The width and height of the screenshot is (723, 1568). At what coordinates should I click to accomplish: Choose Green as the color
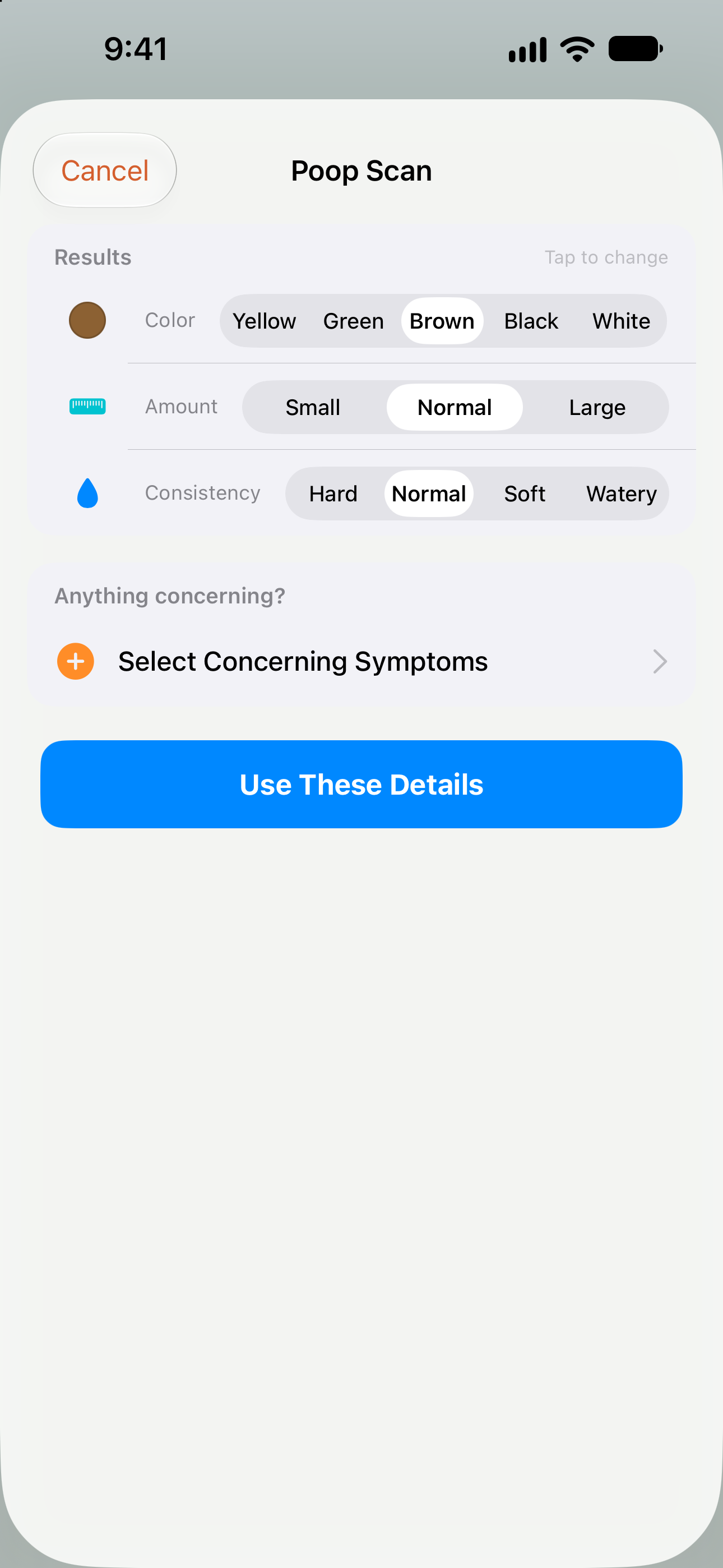coord(354,321)
